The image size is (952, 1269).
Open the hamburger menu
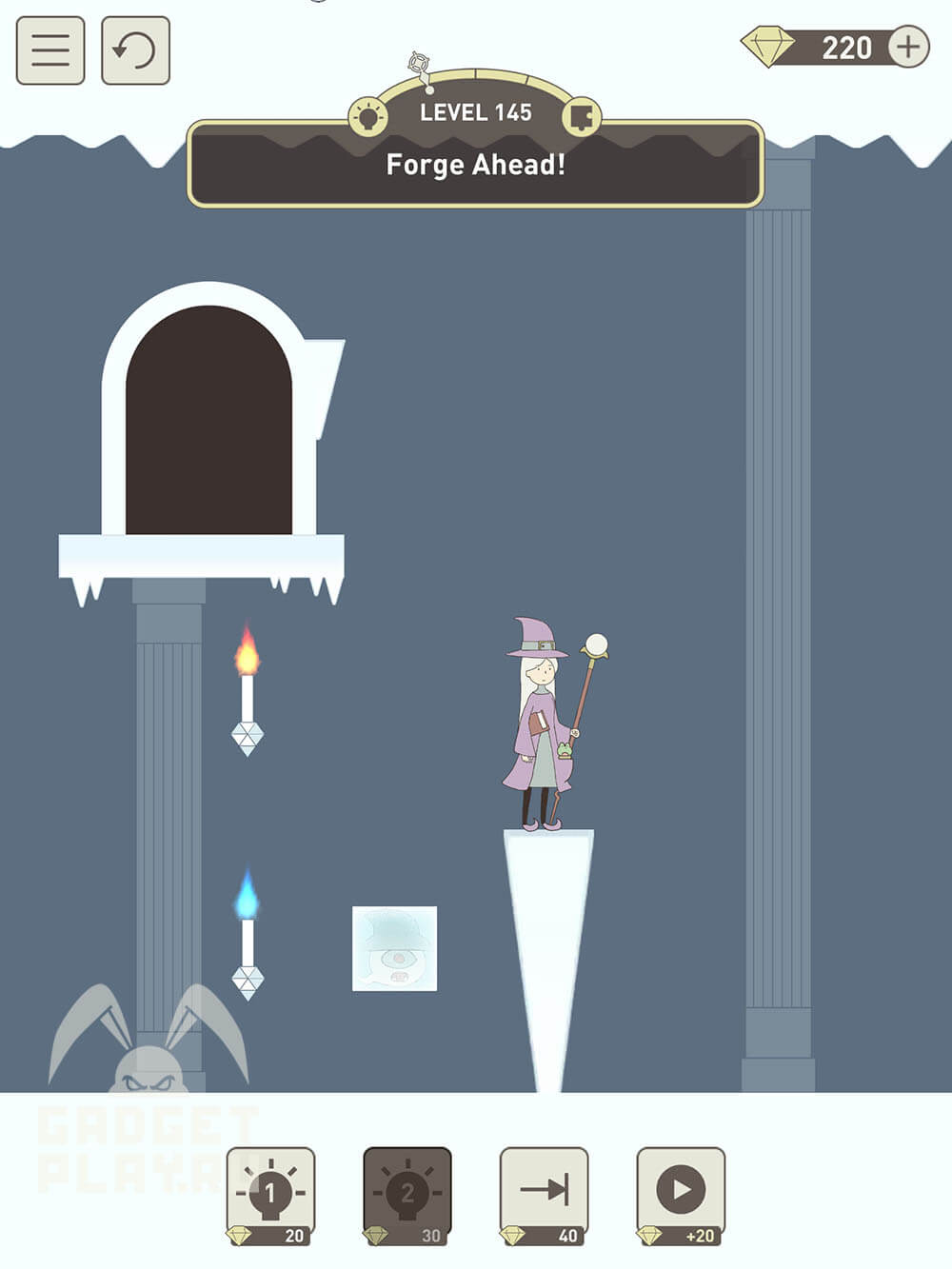pyautogui.click(x=50, y=50)
